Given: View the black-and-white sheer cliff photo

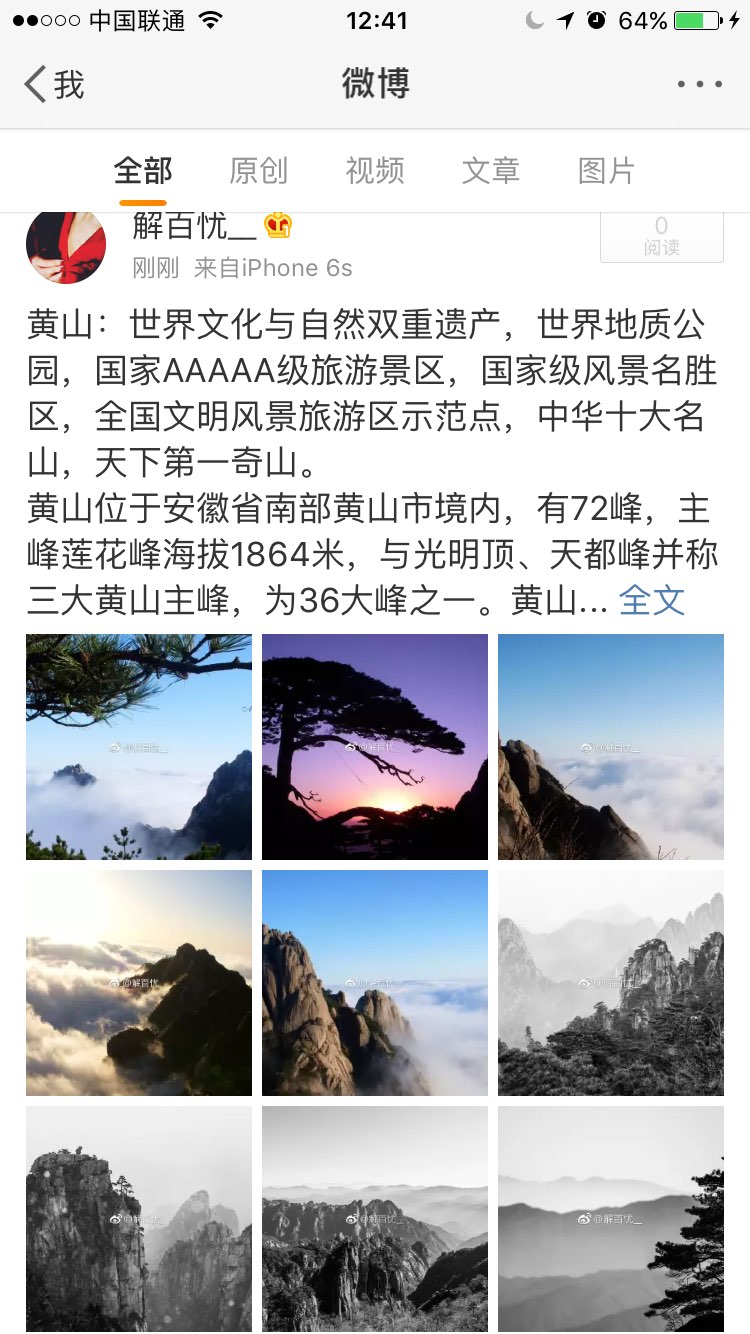Looking at the screenshot, I should 139,1219.
